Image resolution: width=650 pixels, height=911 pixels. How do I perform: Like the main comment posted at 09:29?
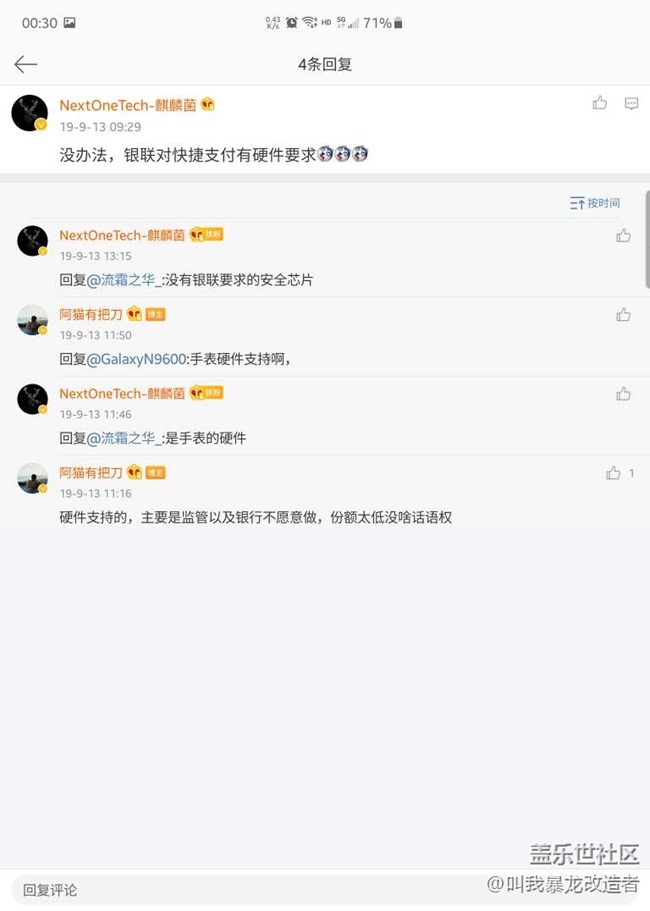click(x=599, y=103)
